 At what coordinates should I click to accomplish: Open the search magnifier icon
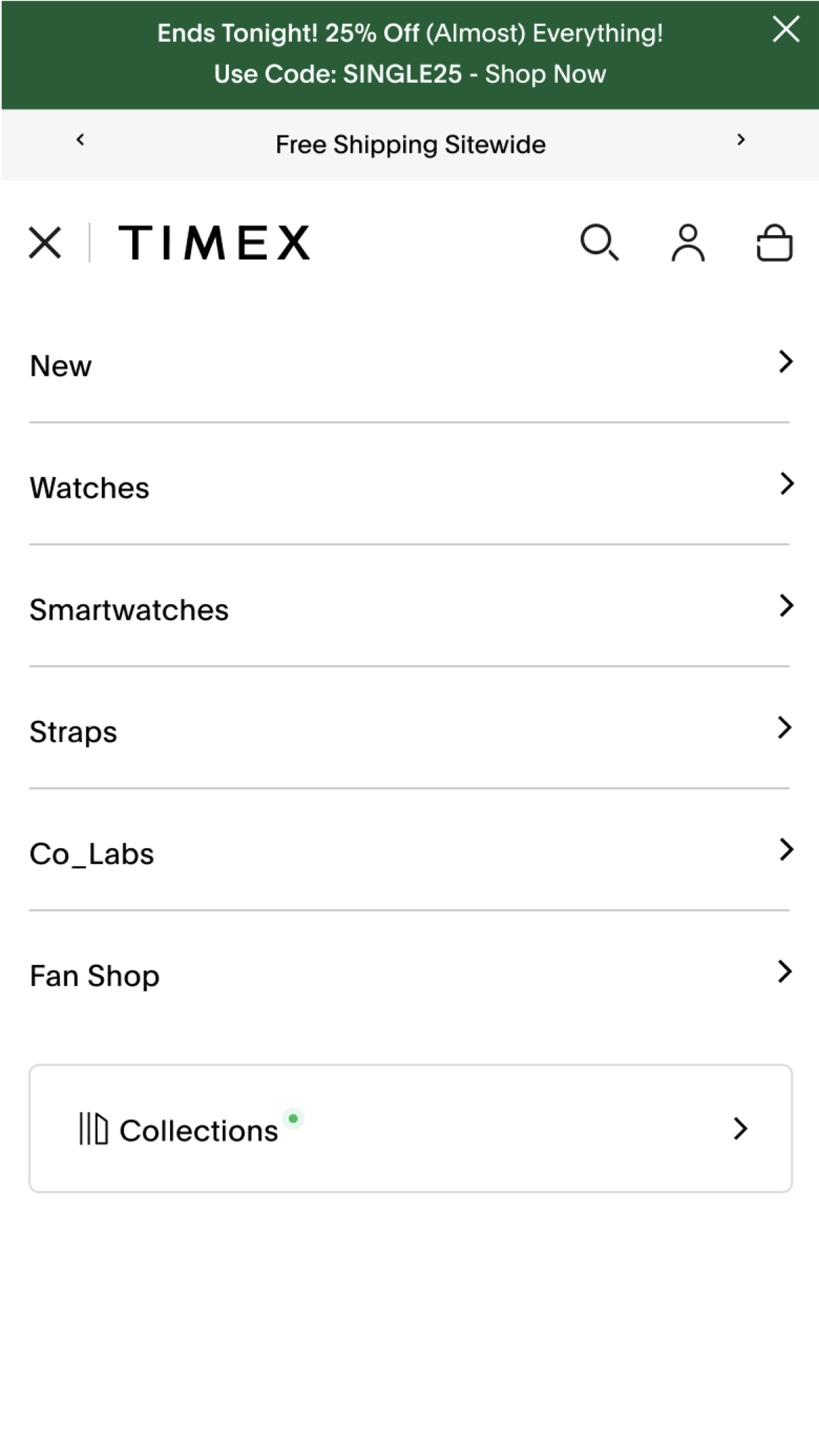tap(599, 243)
